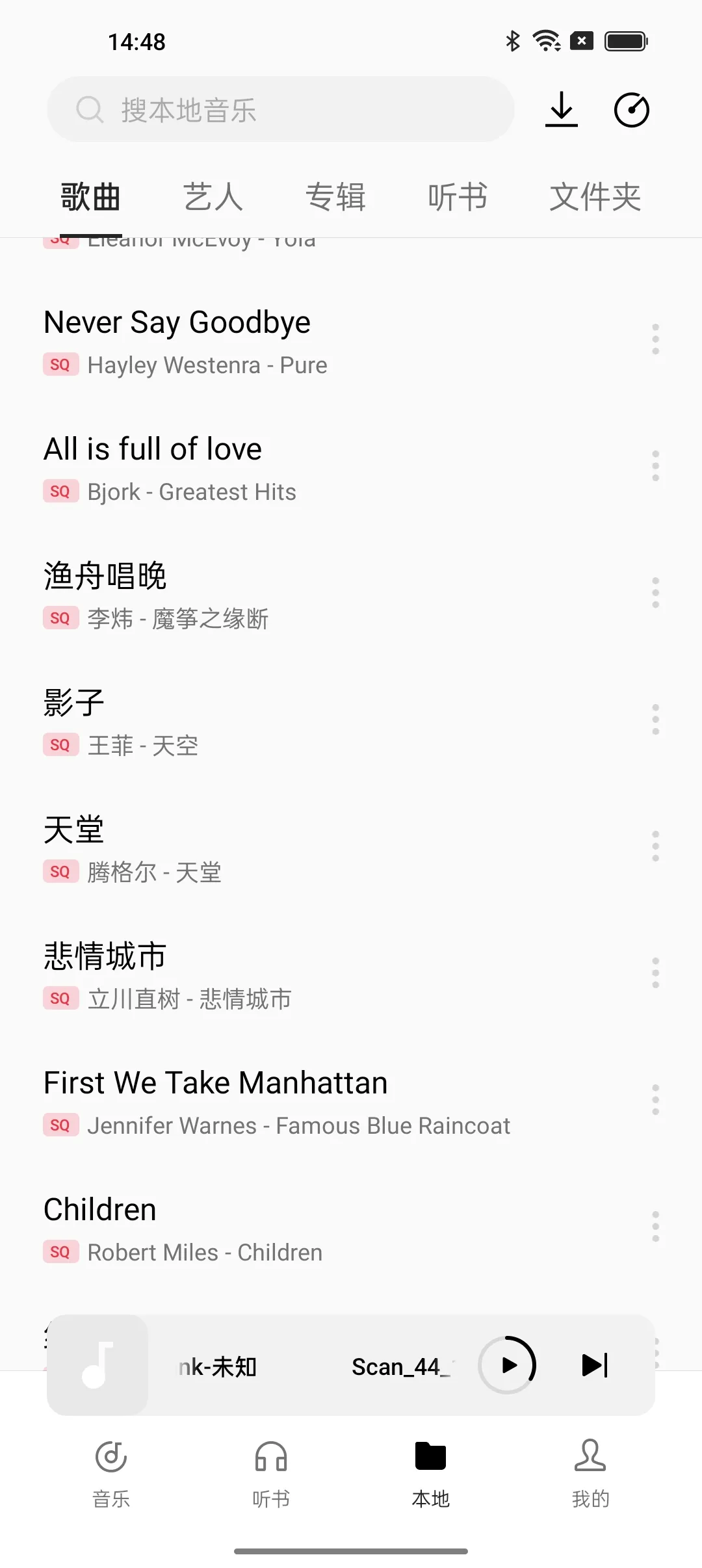Open the circular timer icon at top right
Viewport: 702px width, 1568px height.
click(632, 110)
